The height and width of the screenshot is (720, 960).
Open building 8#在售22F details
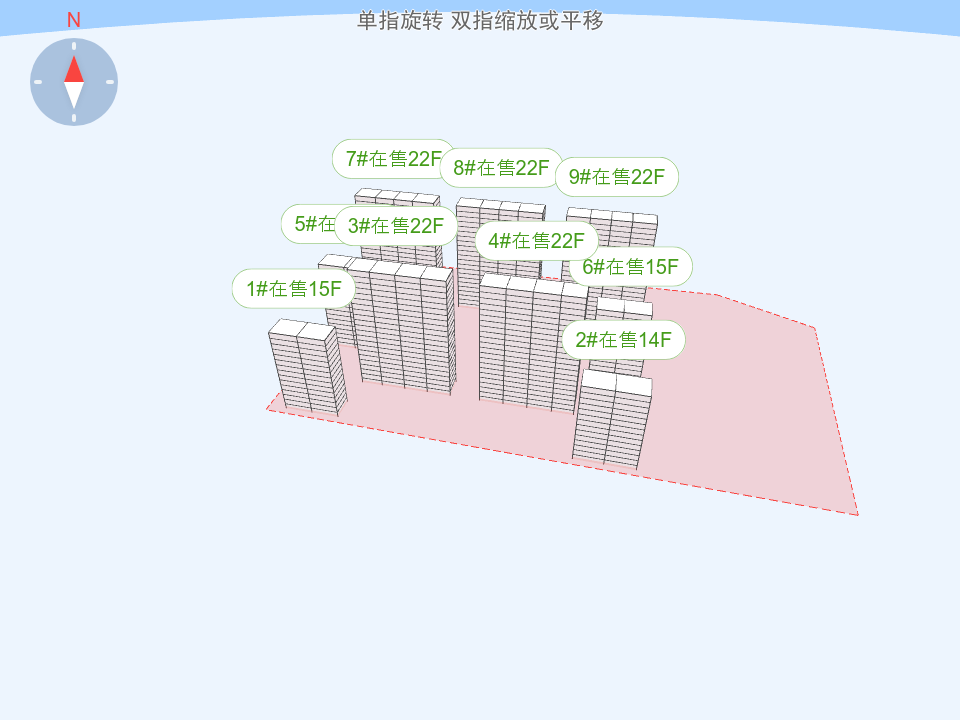[501, 168]
